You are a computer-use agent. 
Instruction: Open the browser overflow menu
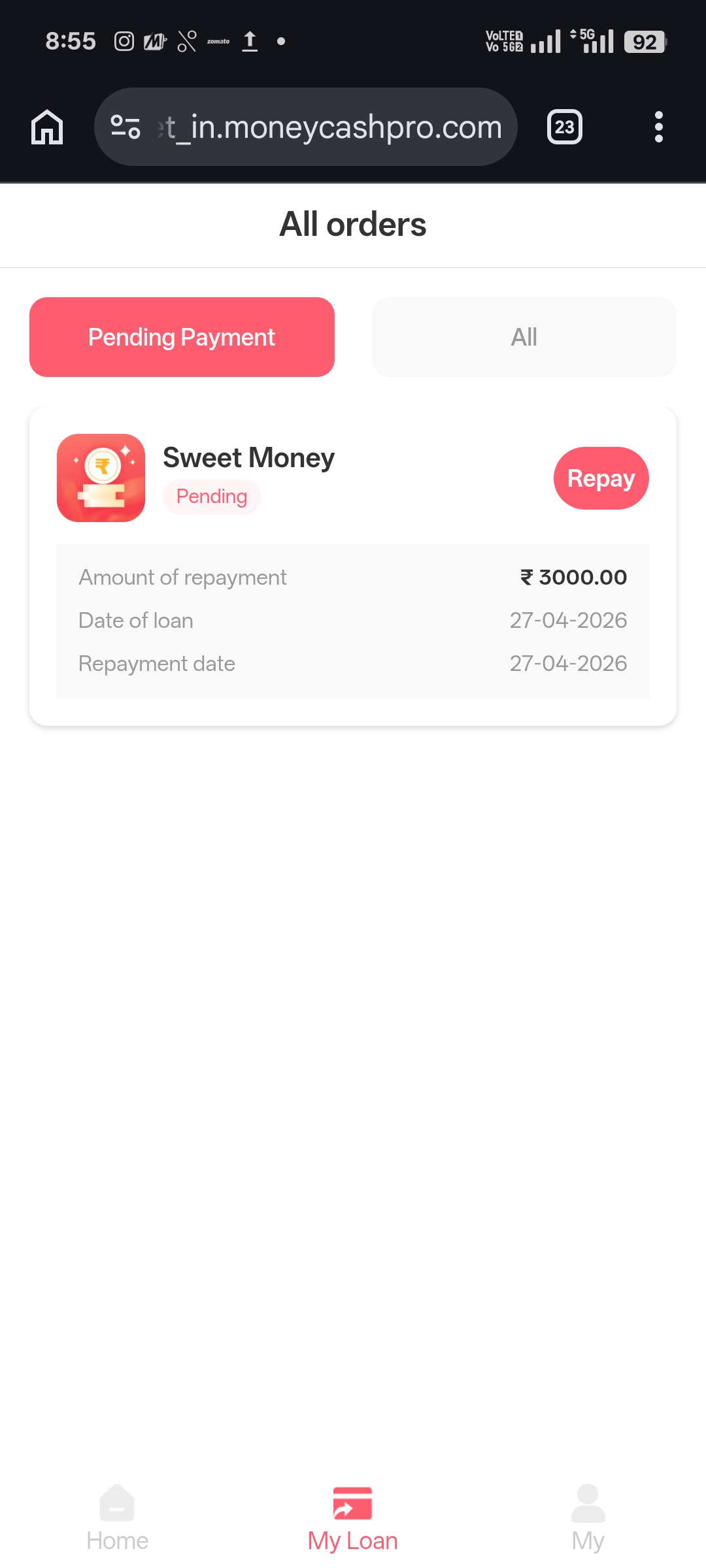tap(658, 127)
